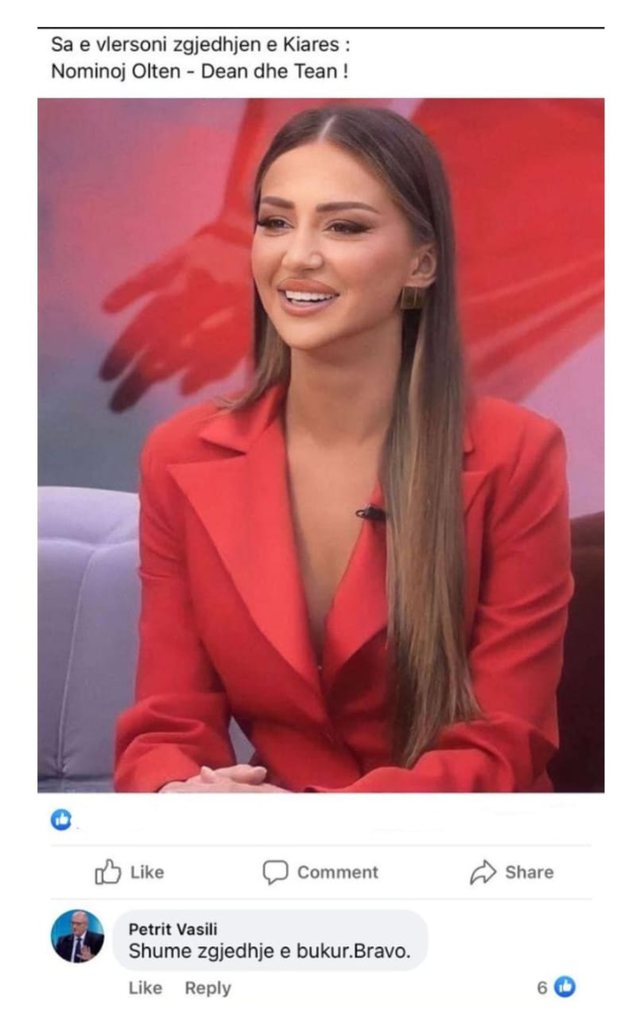Open the post photo in full view
The height and width of the screenshot is (1018, 640).
tap(320, 445)
